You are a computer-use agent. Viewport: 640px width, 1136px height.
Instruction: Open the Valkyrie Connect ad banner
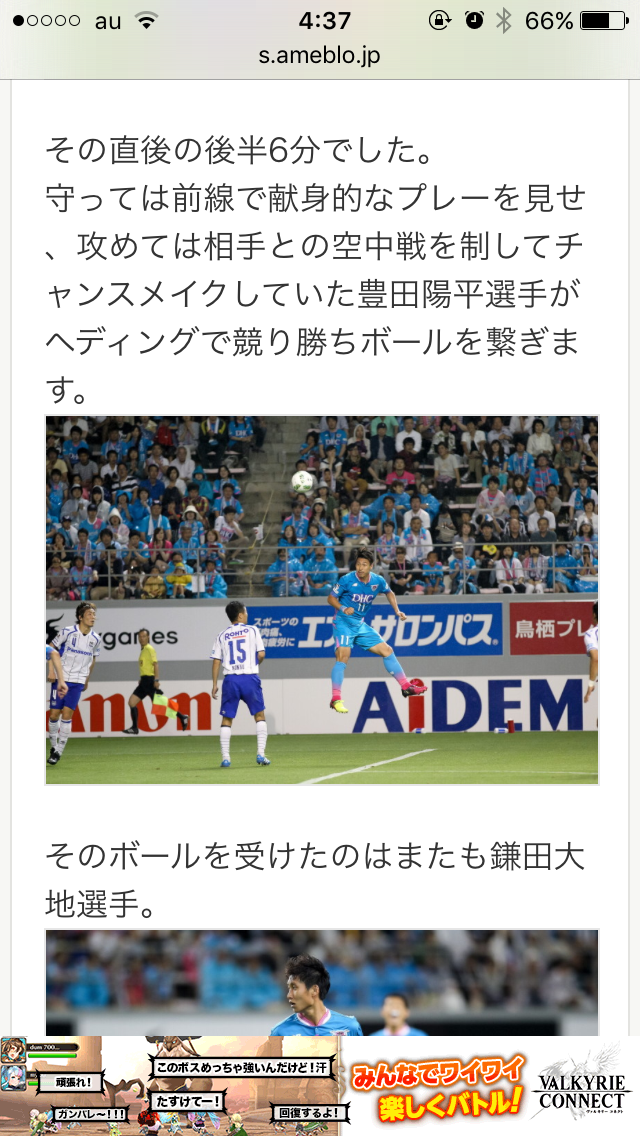(x=320, y=1086)
